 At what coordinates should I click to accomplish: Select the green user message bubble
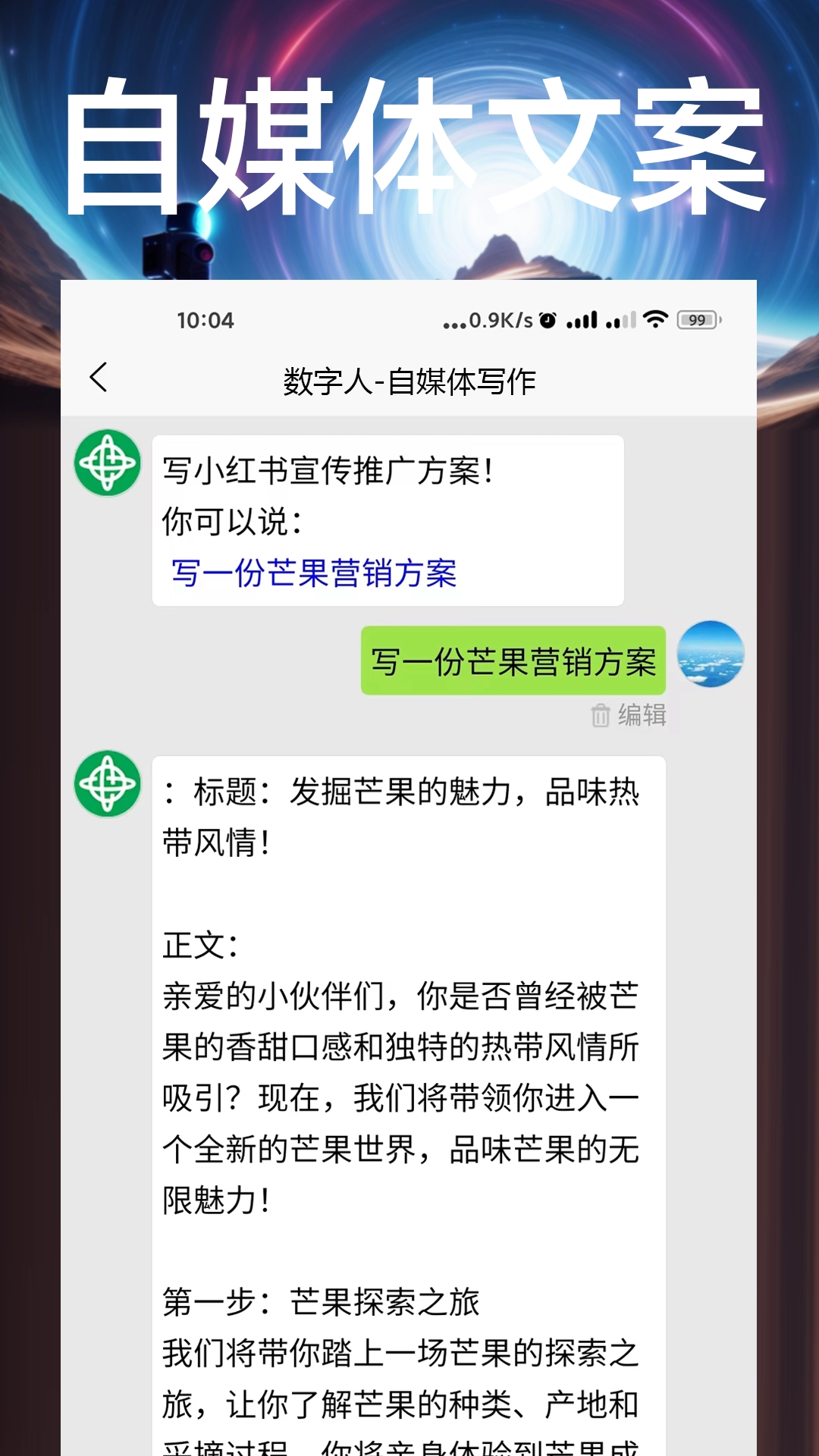pos(513,661)
